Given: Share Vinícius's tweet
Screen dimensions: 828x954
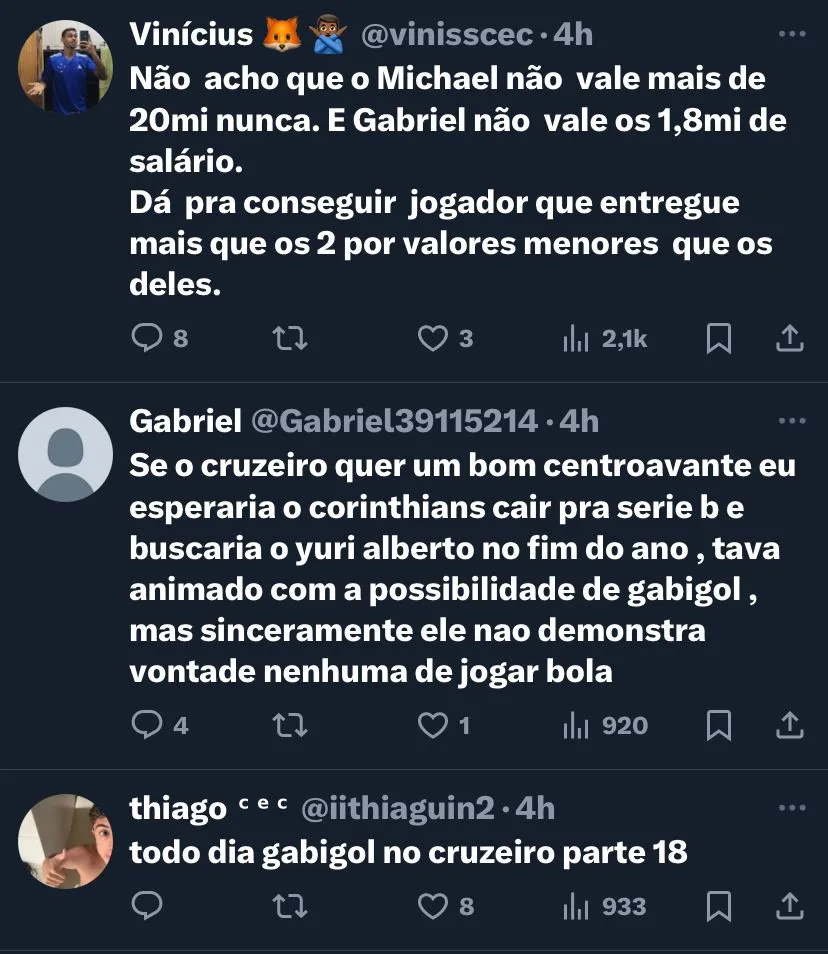Looking at the screenshot, I should click(790, 340).
